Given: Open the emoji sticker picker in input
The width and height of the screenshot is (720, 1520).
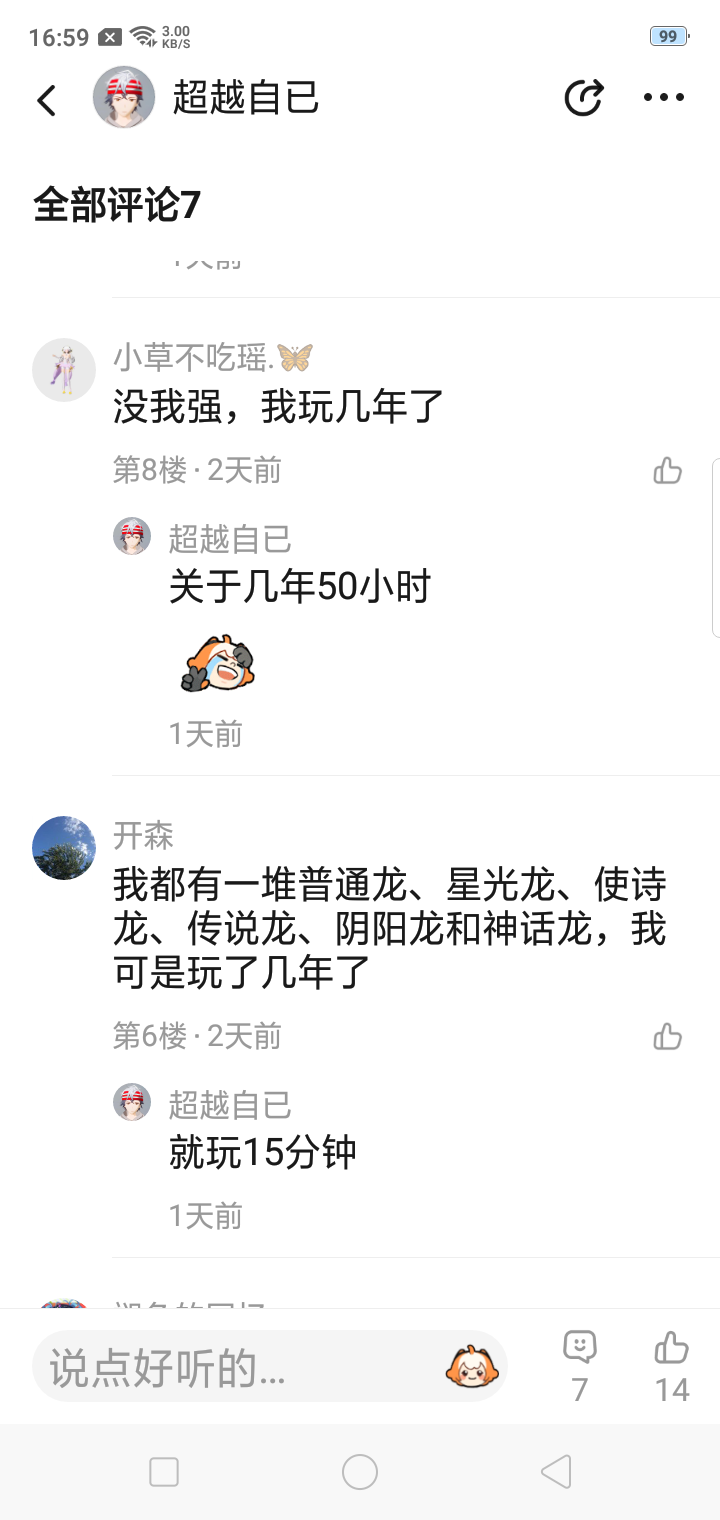Looking at the screenshot, I should tap(472, 1367).
